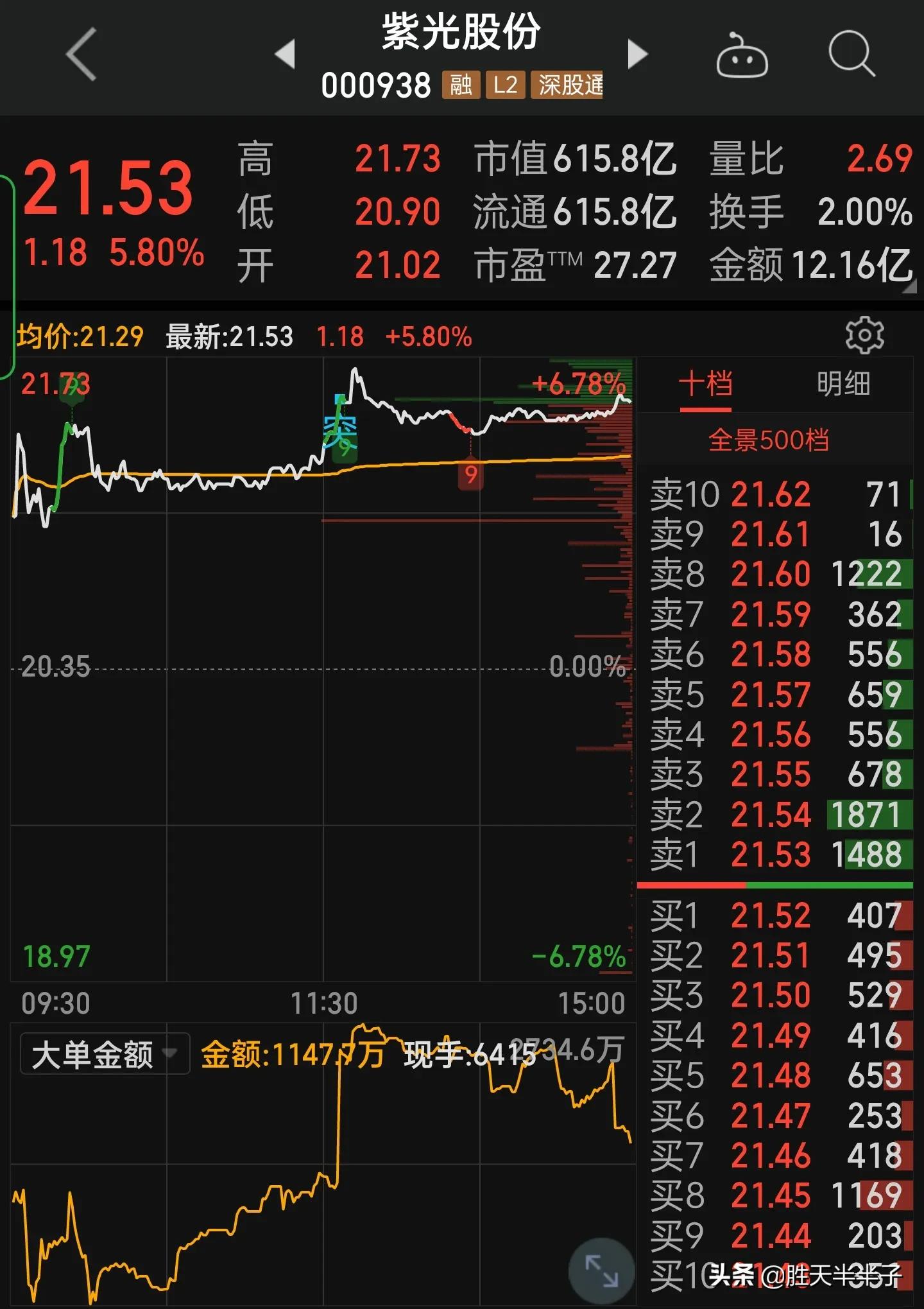Open chart settings with the gear icon
Image resolution: width=924 pixels, height=1309 pixels.
pos(865,335)
